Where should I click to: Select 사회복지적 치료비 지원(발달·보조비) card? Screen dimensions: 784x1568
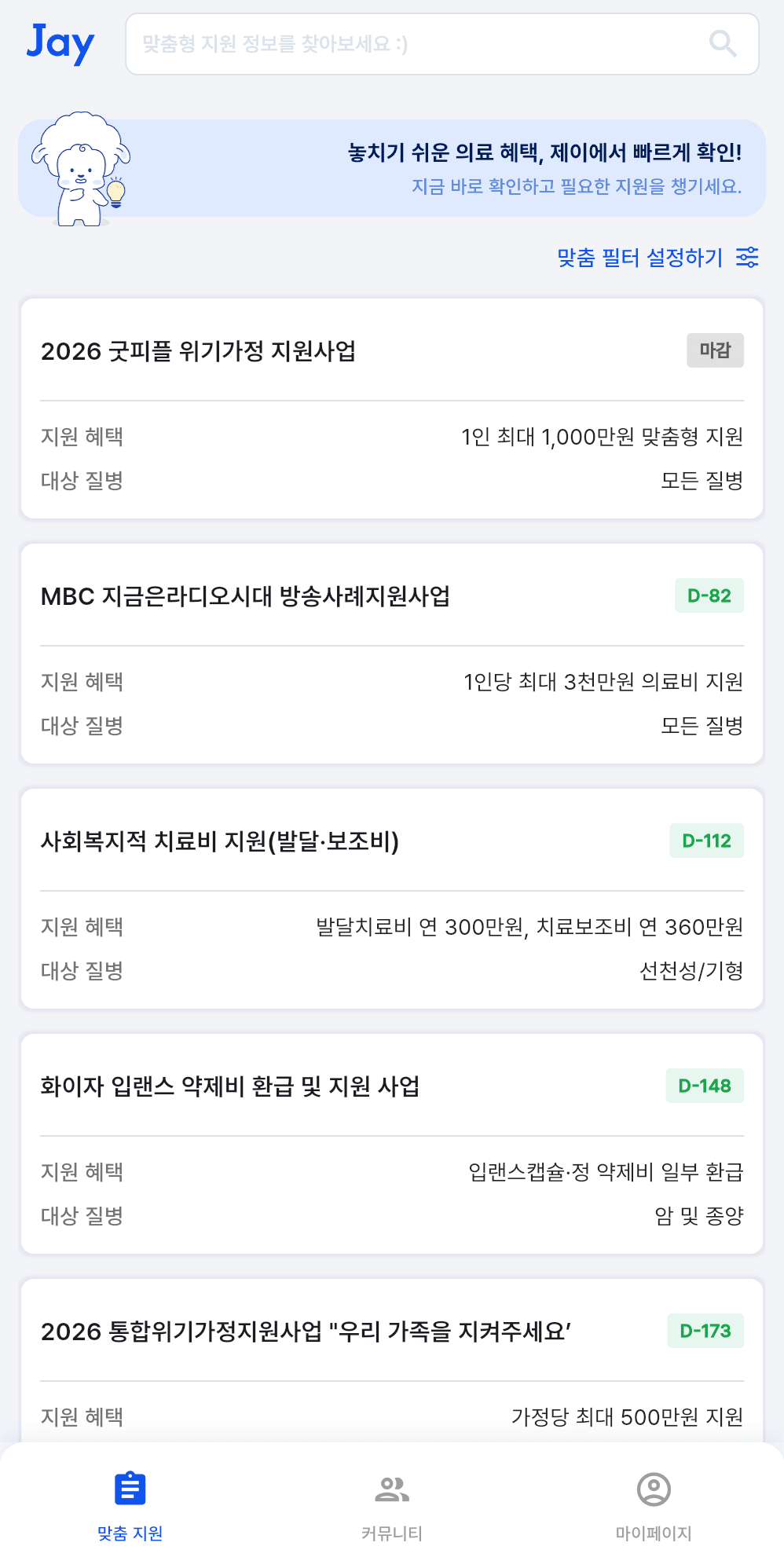[x=392, y=899]
